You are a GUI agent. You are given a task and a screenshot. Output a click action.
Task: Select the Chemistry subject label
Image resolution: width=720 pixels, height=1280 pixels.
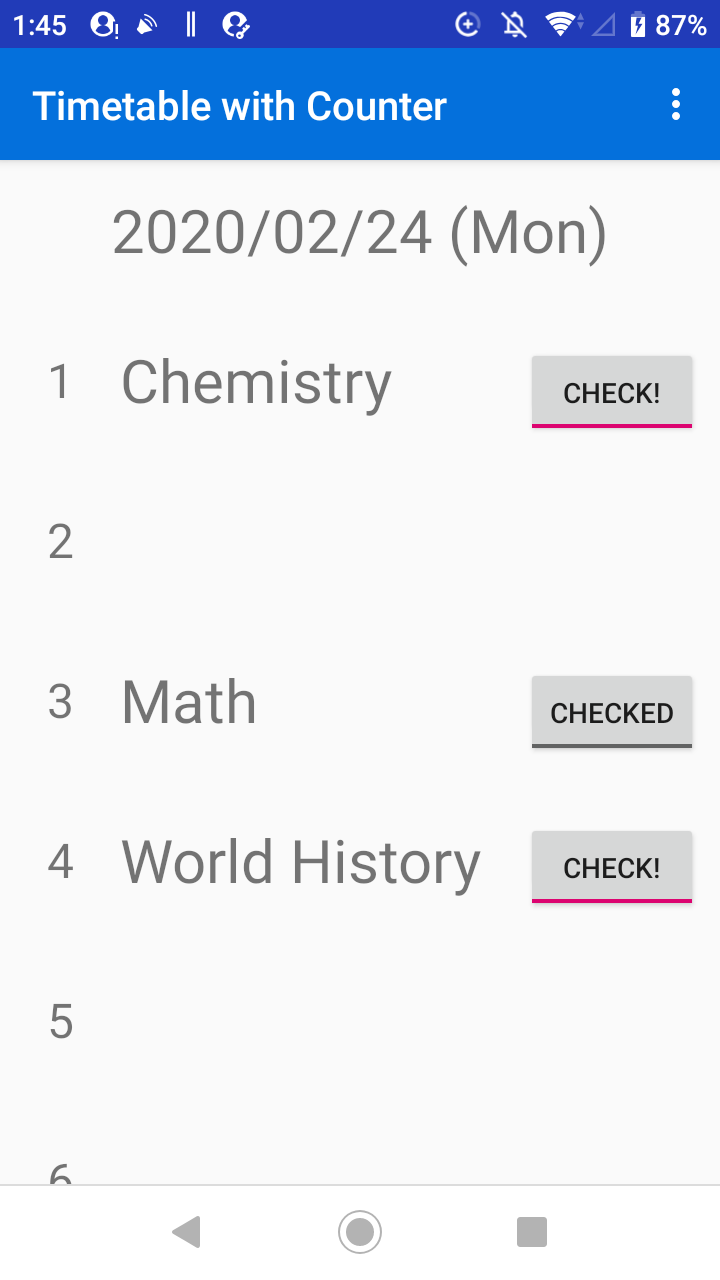tap(255, 381)
